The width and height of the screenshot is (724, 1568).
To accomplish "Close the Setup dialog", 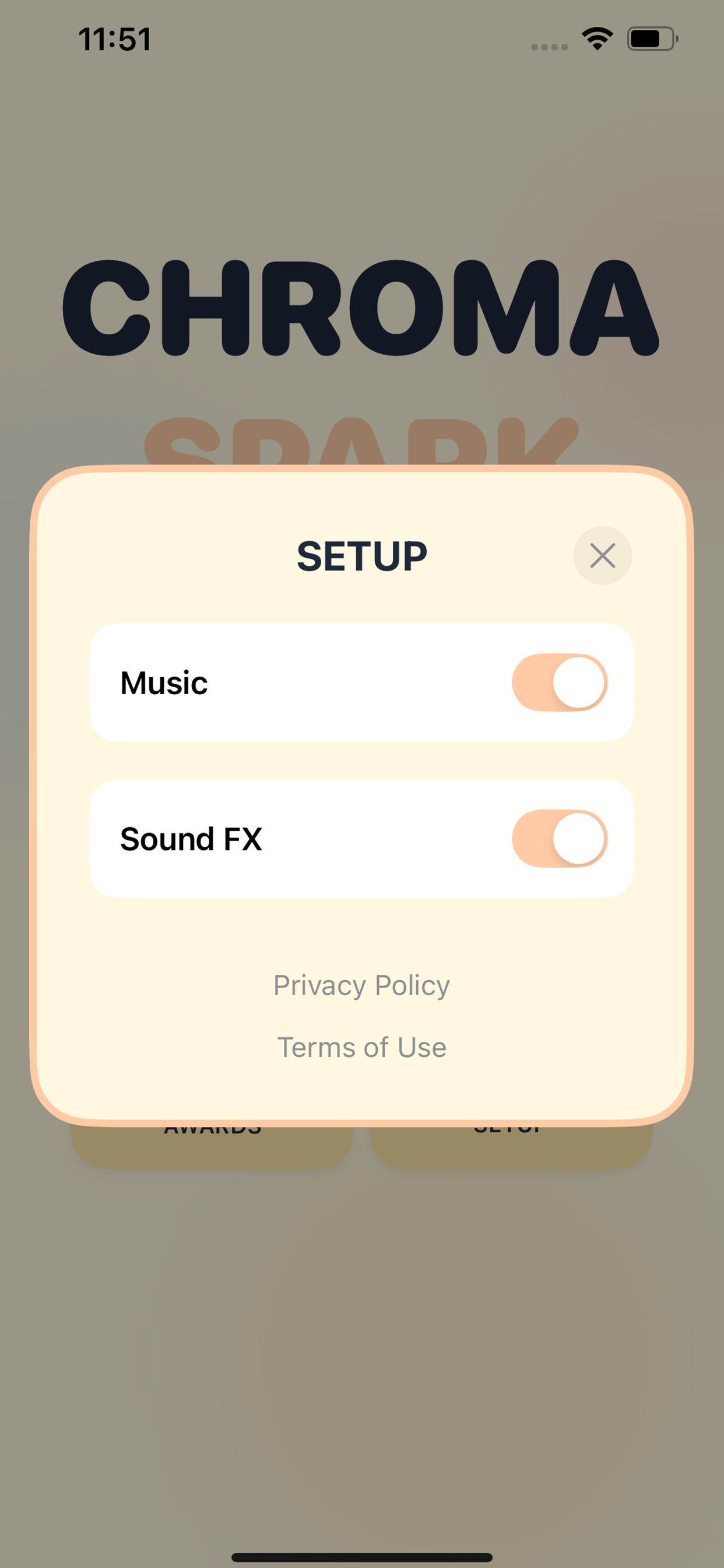I will [602, 555].
